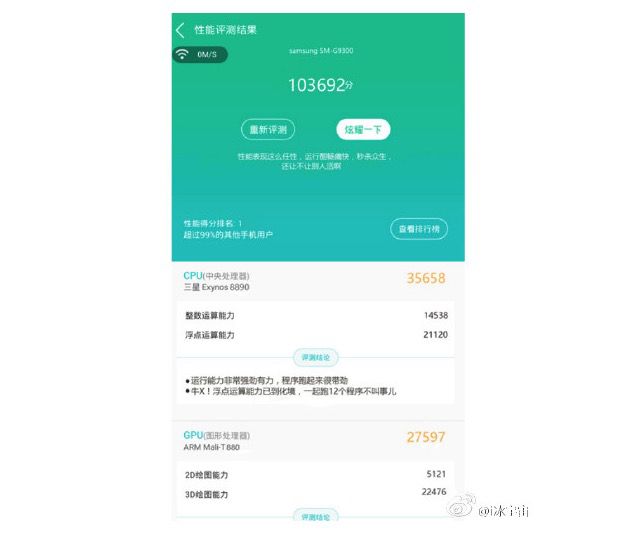The width and height of the screenshot is (640, 540).
Task: Tap 重新评测 to rerun the benchmark
Action: [x=268, y=130]
